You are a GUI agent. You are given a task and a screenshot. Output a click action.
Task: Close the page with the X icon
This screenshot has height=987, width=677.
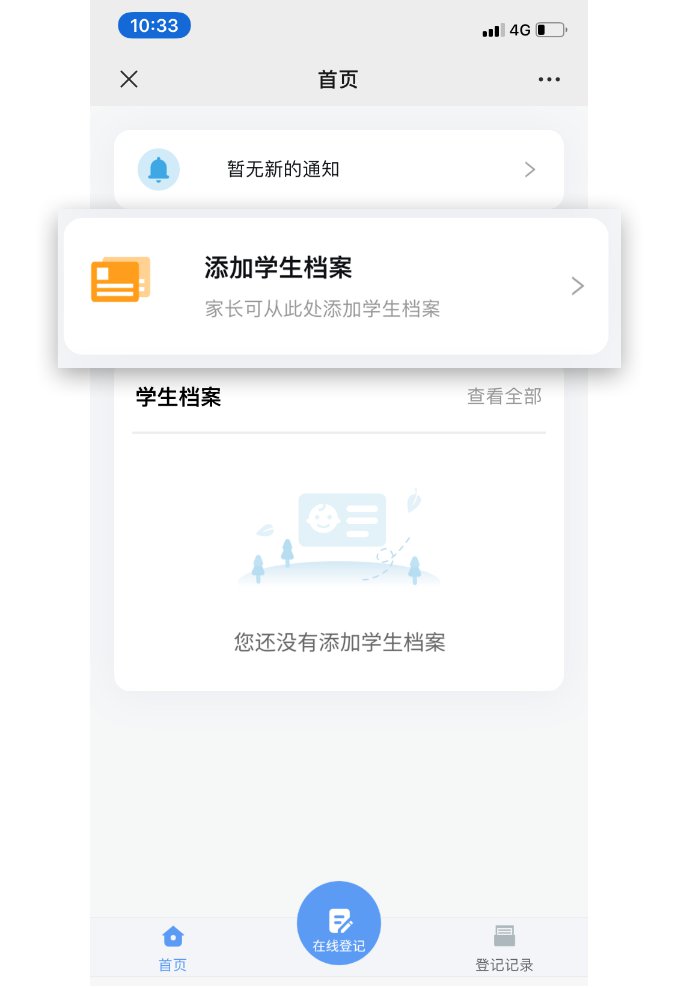(x=129, y=80)
